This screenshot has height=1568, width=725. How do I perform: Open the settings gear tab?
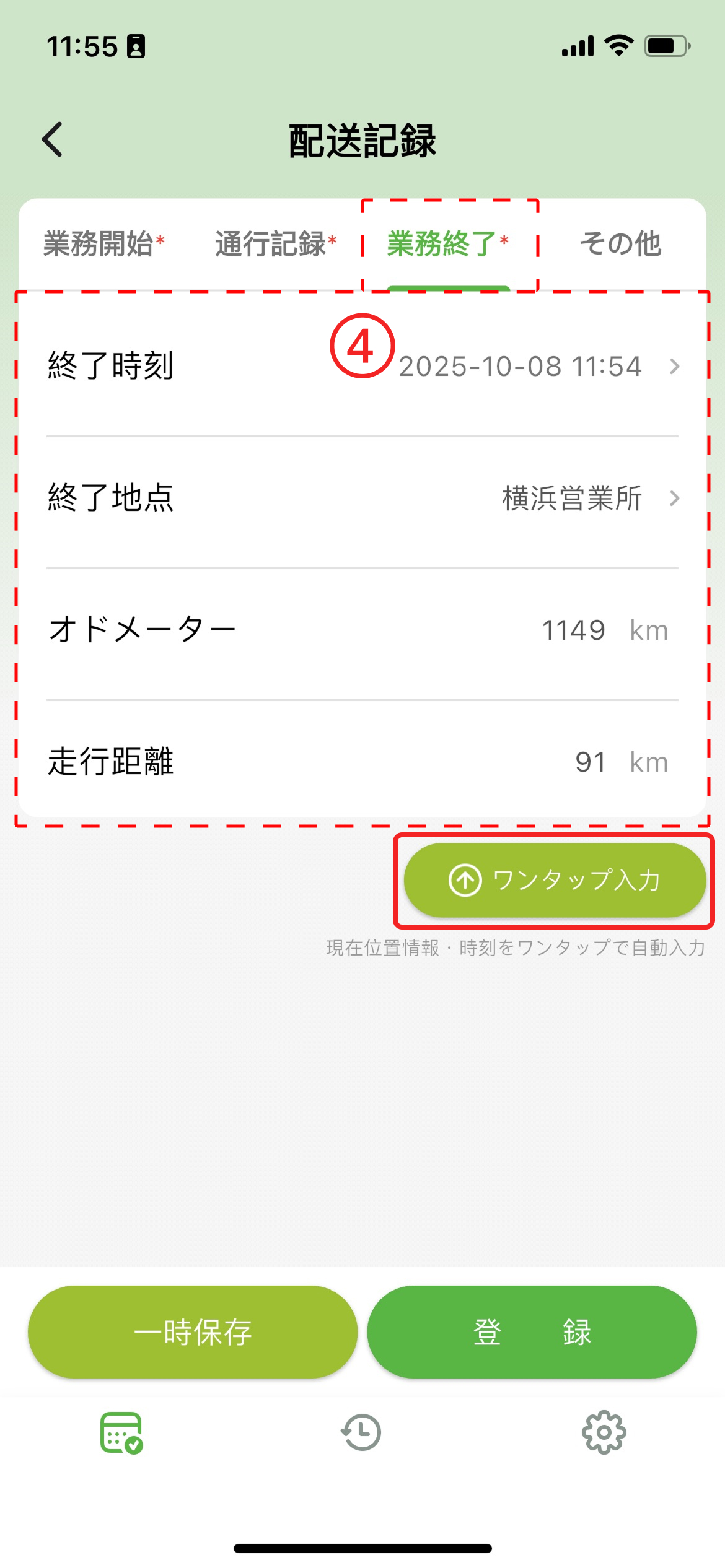tap(604, 1432)
